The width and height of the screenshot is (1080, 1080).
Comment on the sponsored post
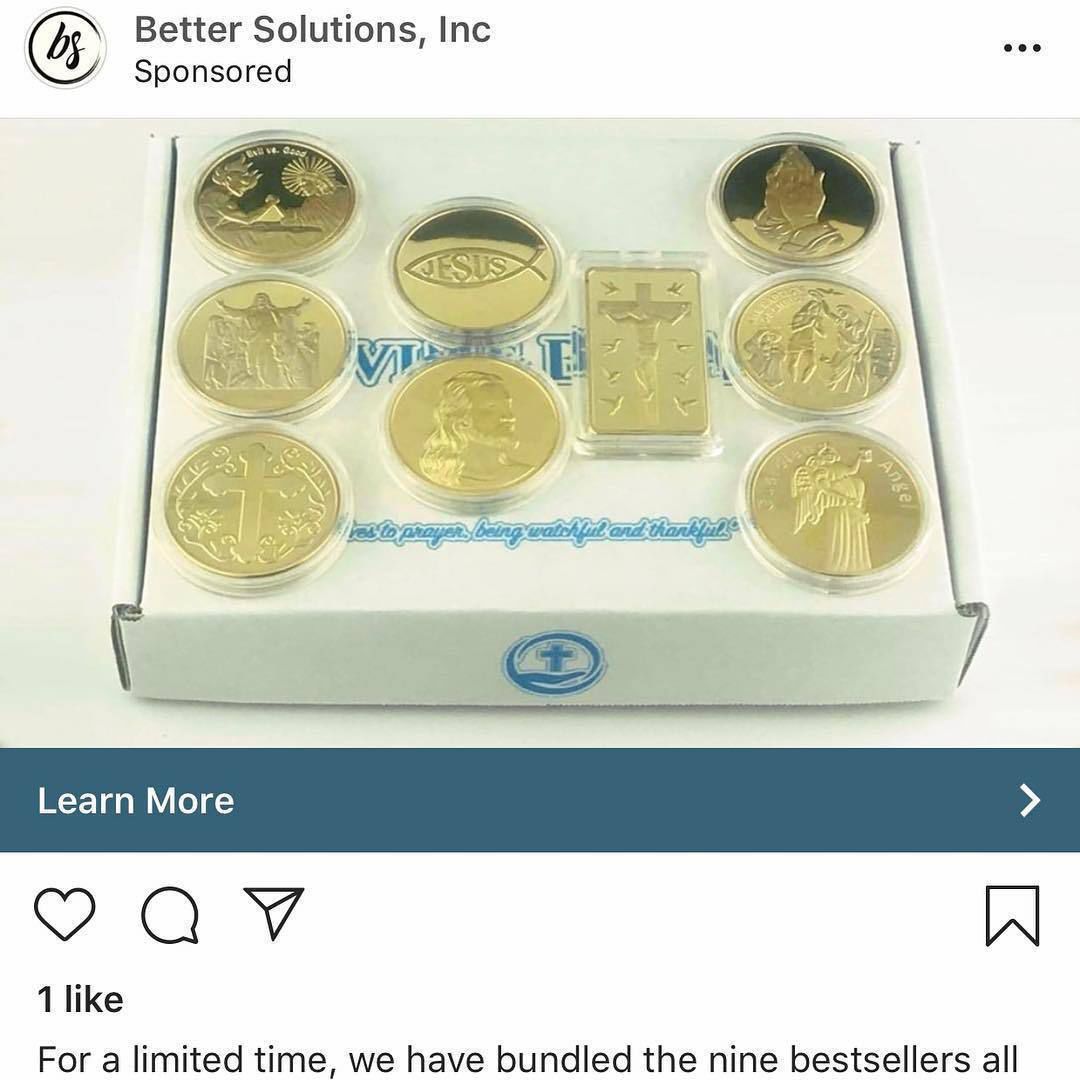click(x=169, y=914)
